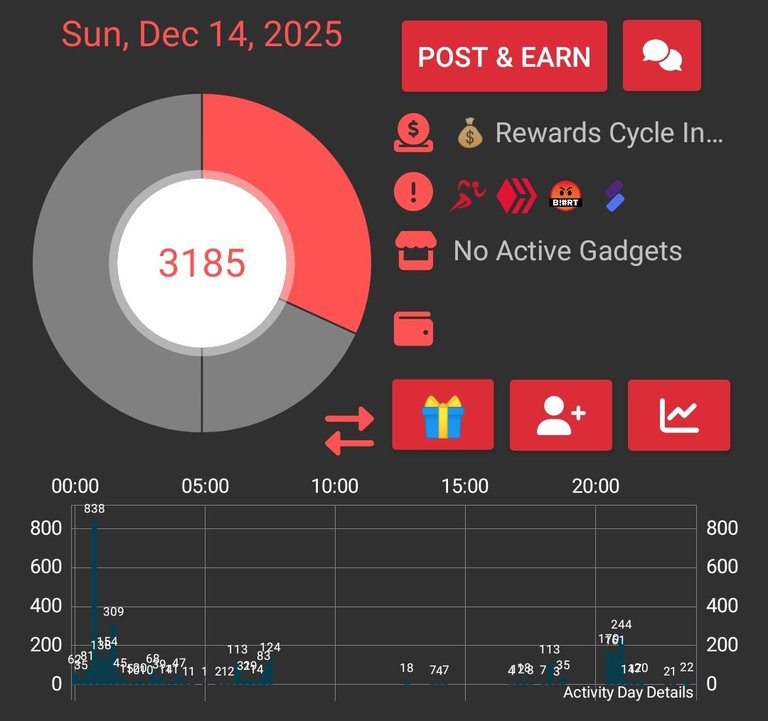Open the gift box button
Viewport: 768px width, 721px height.
[x=443, y=415]
